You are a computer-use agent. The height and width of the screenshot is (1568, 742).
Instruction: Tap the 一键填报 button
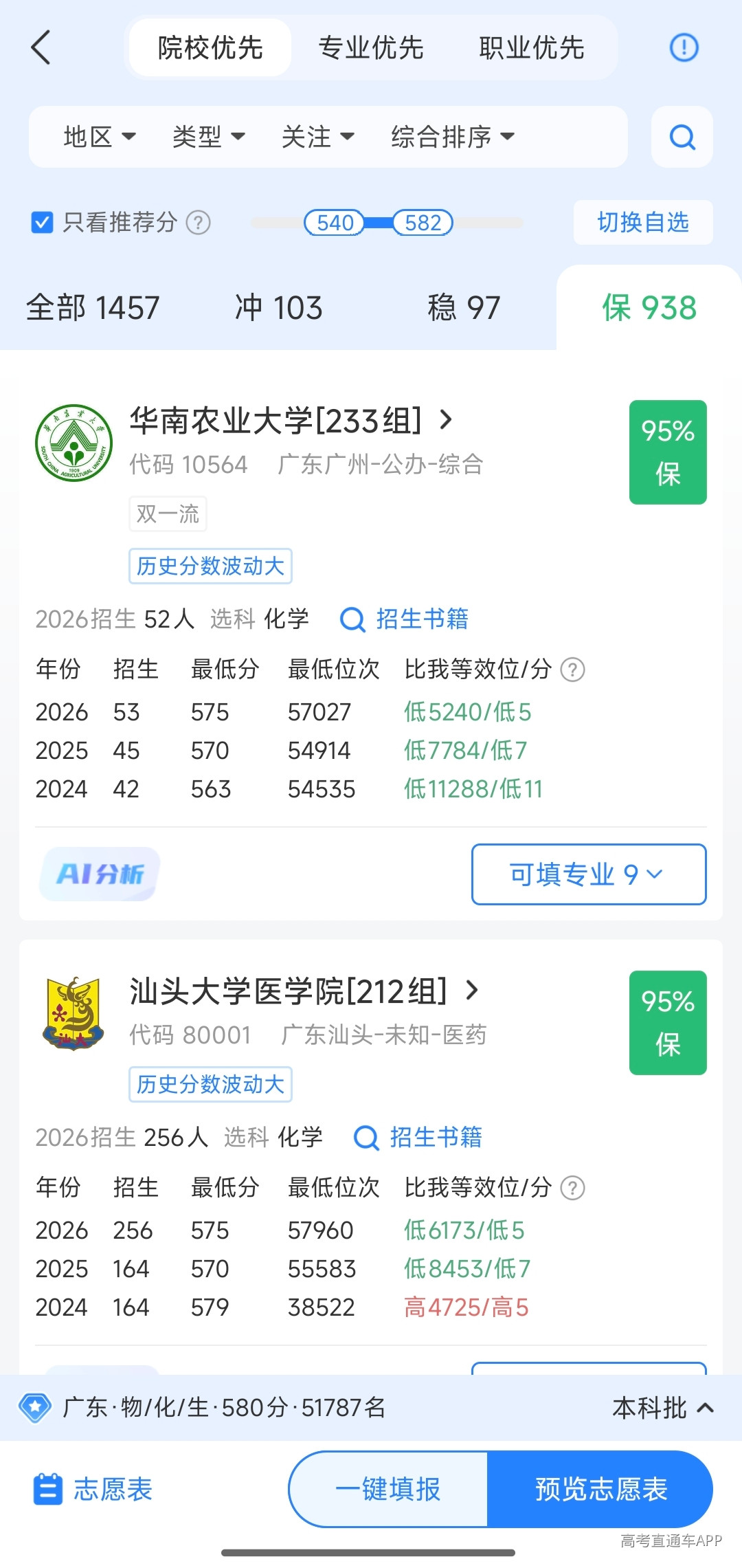[388, 1489]
